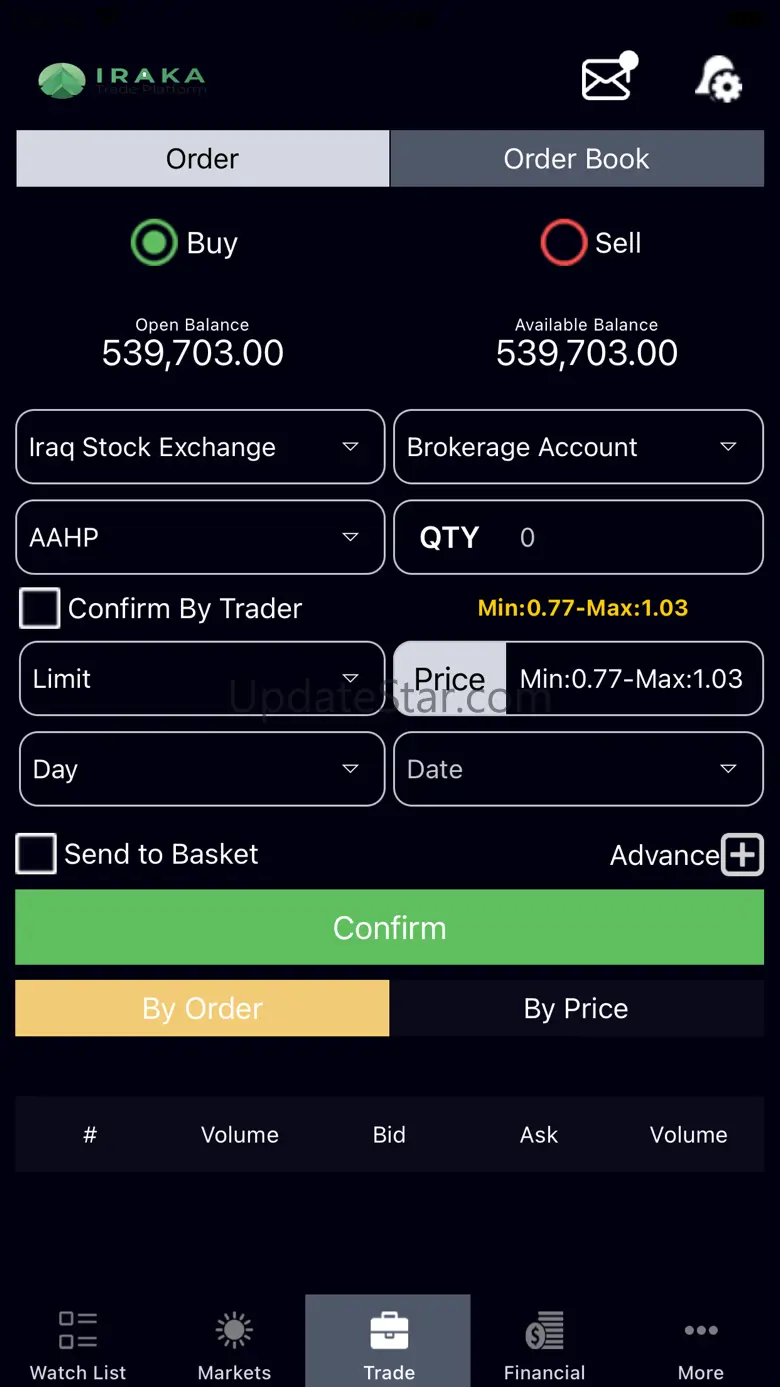
Task: Enable the Send to Basket checkbox
Action: coord(36,854)
